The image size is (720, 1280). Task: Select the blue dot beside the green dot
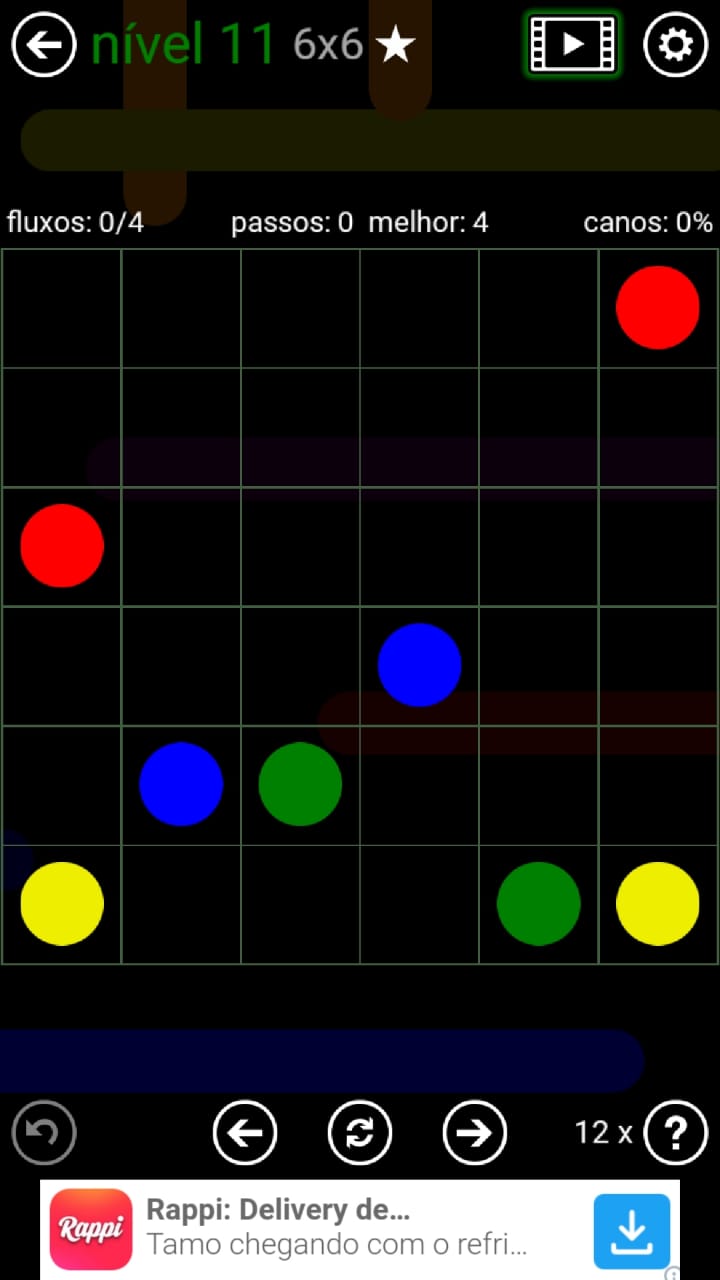click(181, 784)
